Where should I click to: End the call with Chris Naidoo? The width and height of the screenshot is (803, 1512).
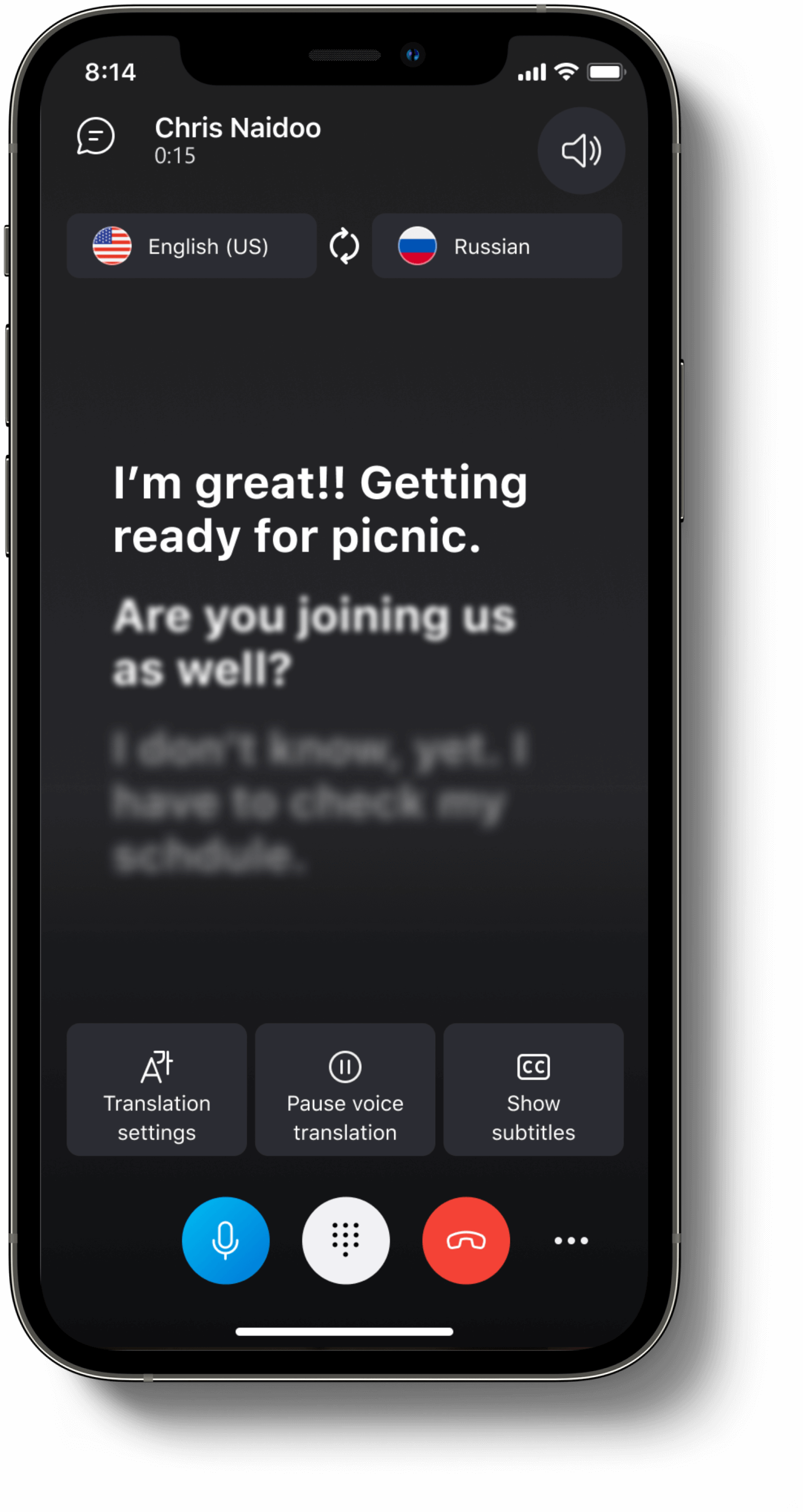point(466,1240)
